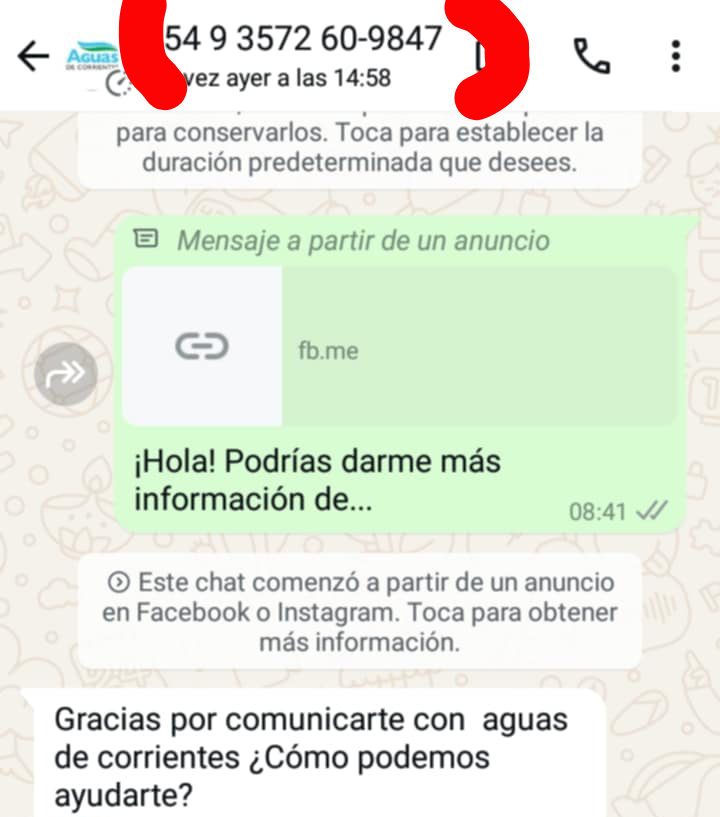Tap the notice about chat started from an ad
The width and height of the screenshot is (720, 817).
[359, 611]
